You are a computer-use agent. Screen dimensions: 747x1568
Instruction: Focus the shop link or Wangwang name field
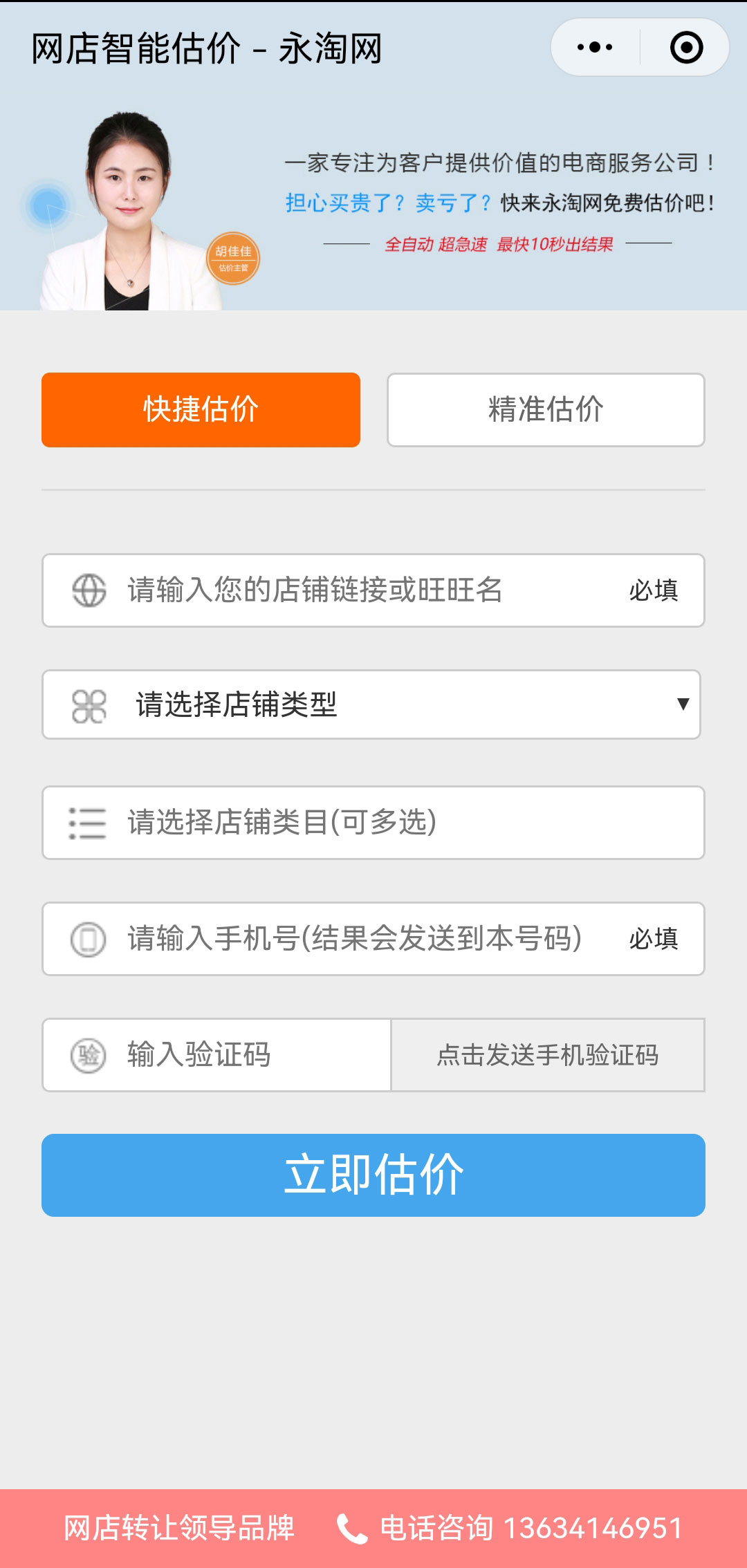click(x=373, y=590)
